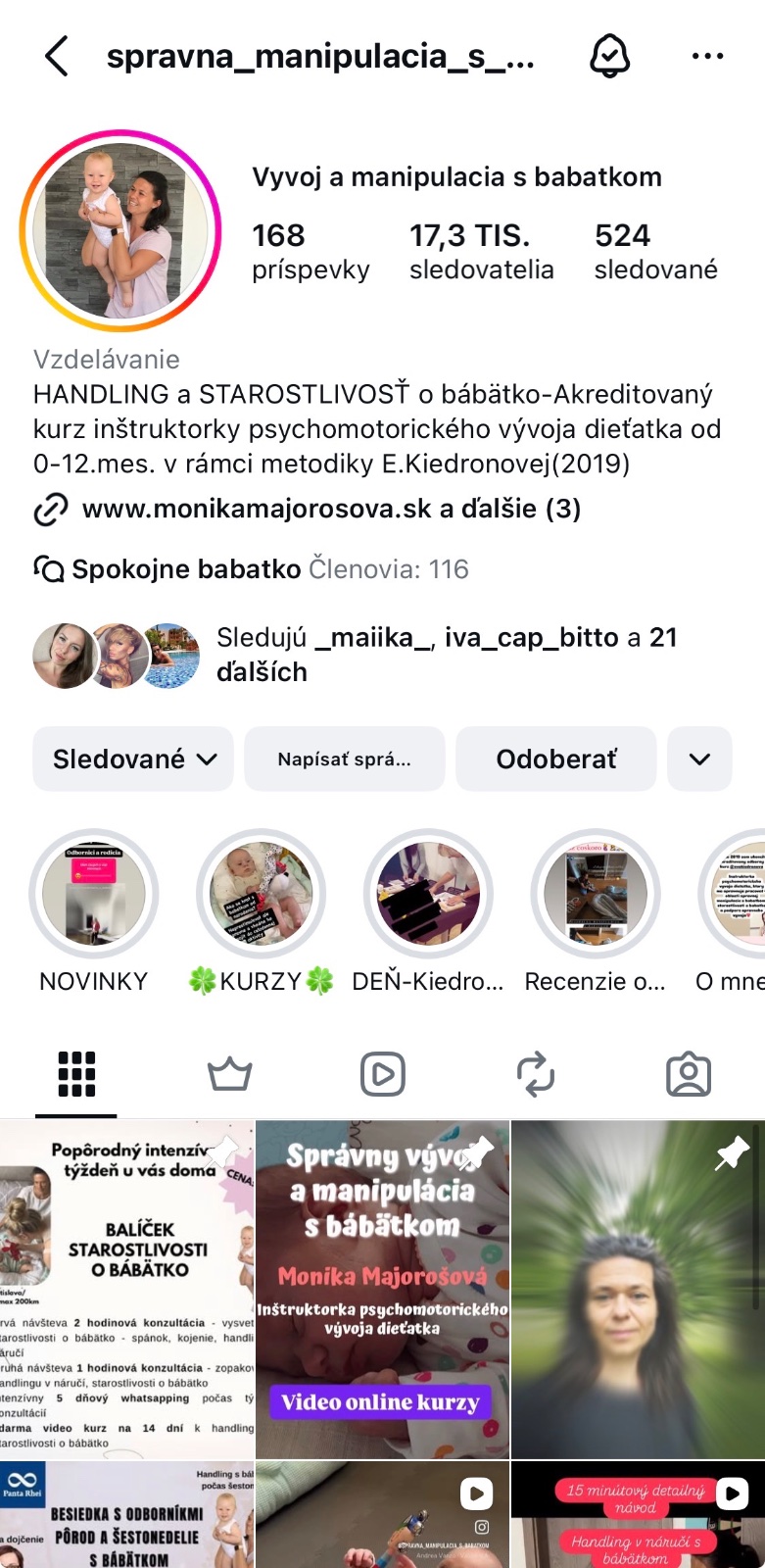Open the DEŇ-Kiedro... highlight
This screenshot has width=765, height=1568.
coord(428,894)
